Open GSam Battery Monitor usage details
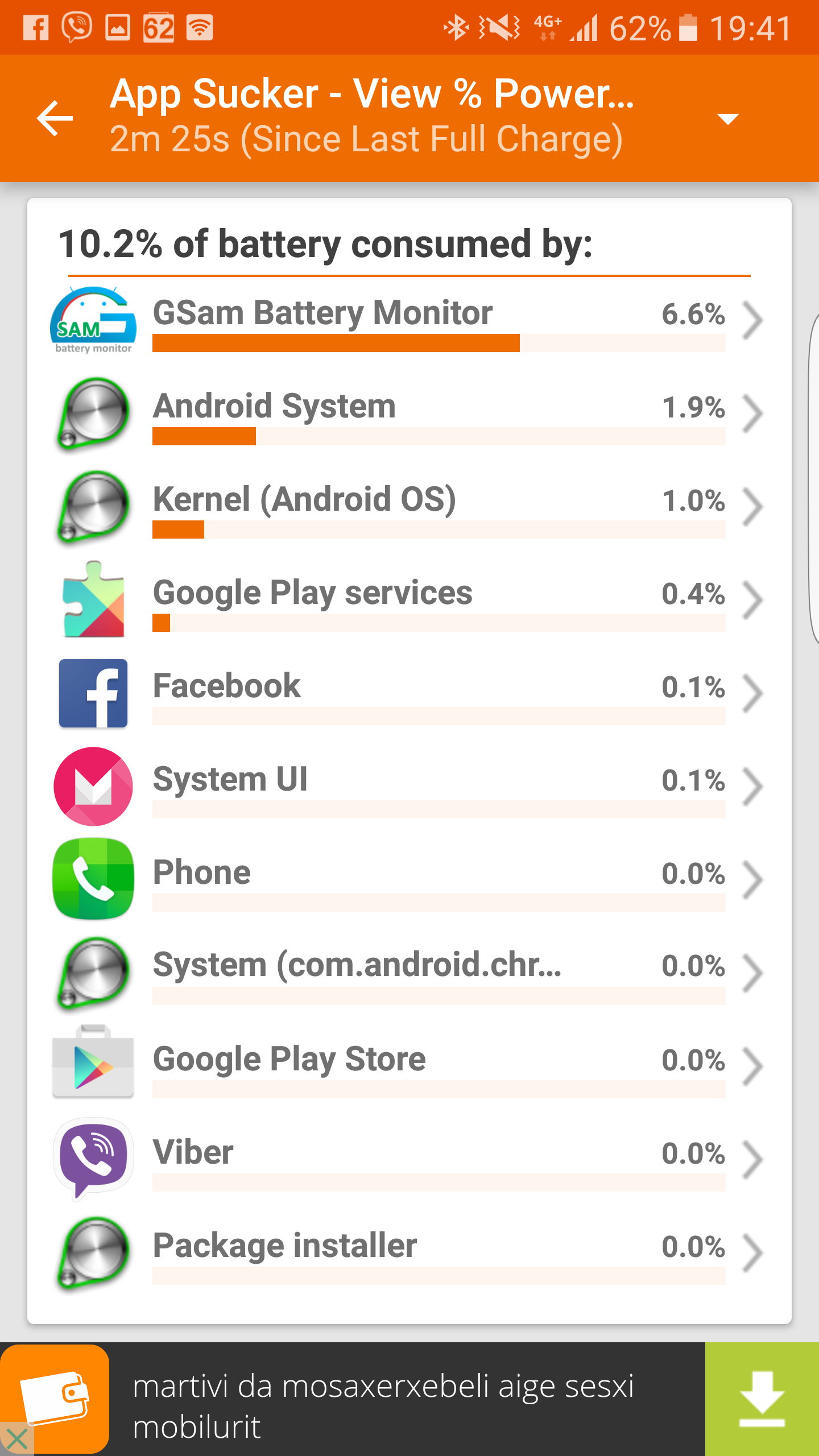 (x=408, y=320)
